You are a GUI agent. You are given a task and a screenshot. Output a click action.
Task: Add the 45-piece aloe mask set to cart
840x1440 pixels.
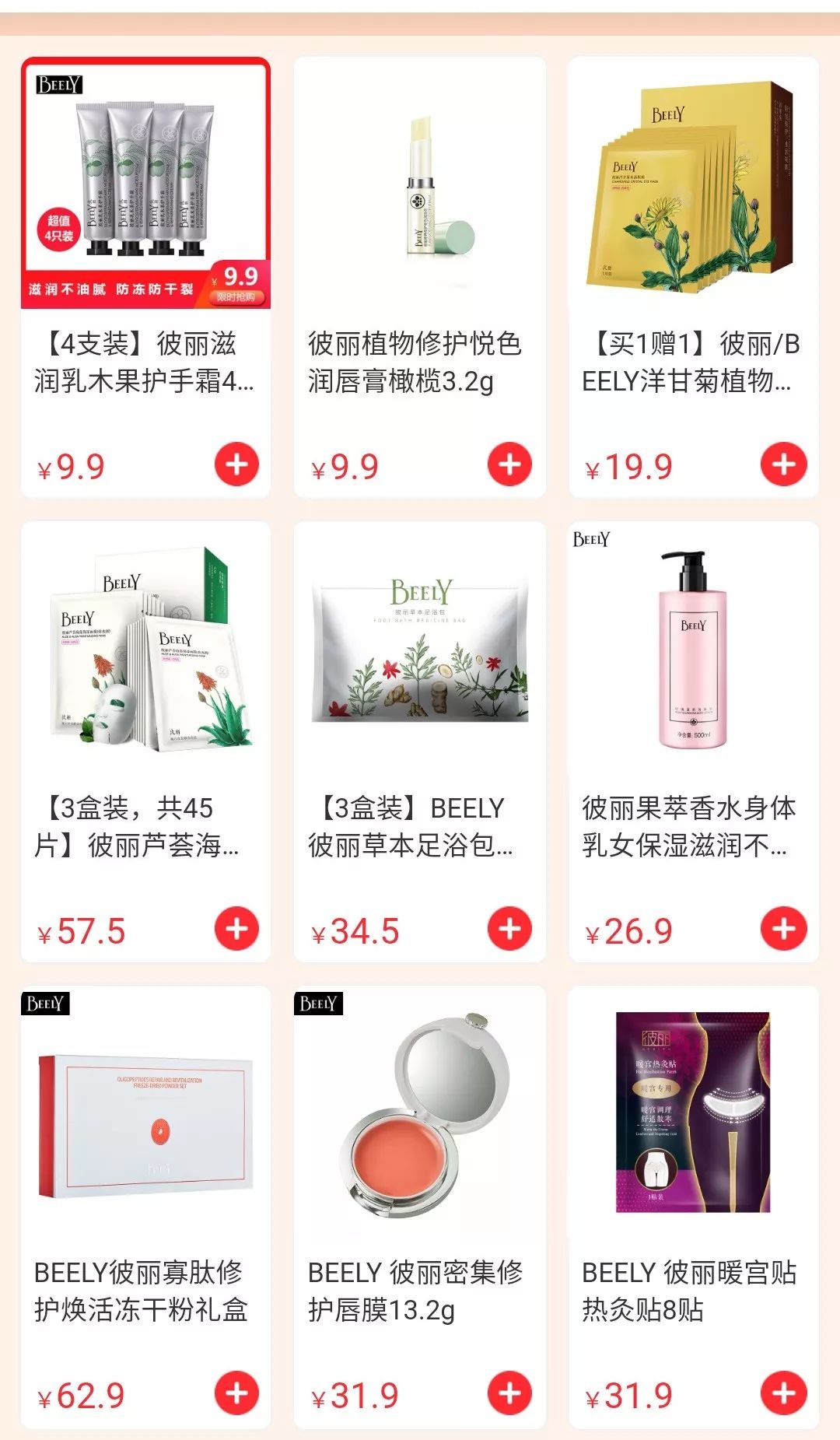click(x=237, y=929)
